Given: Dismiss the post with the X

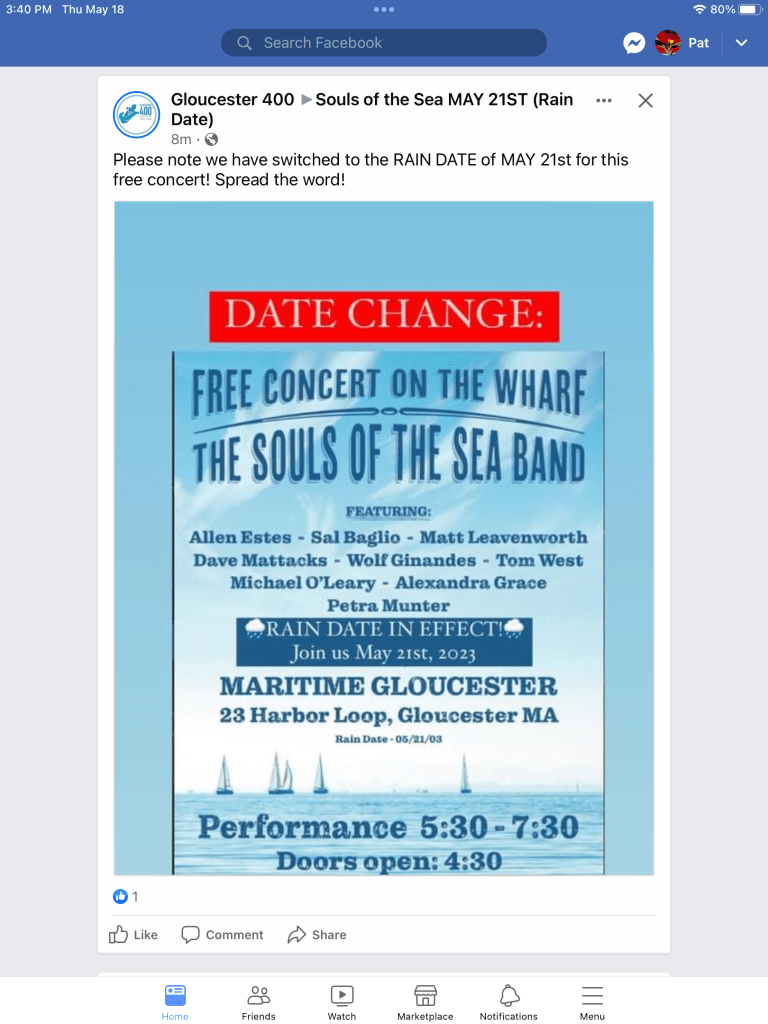Looking at the screenshot, I should (646, 100).
